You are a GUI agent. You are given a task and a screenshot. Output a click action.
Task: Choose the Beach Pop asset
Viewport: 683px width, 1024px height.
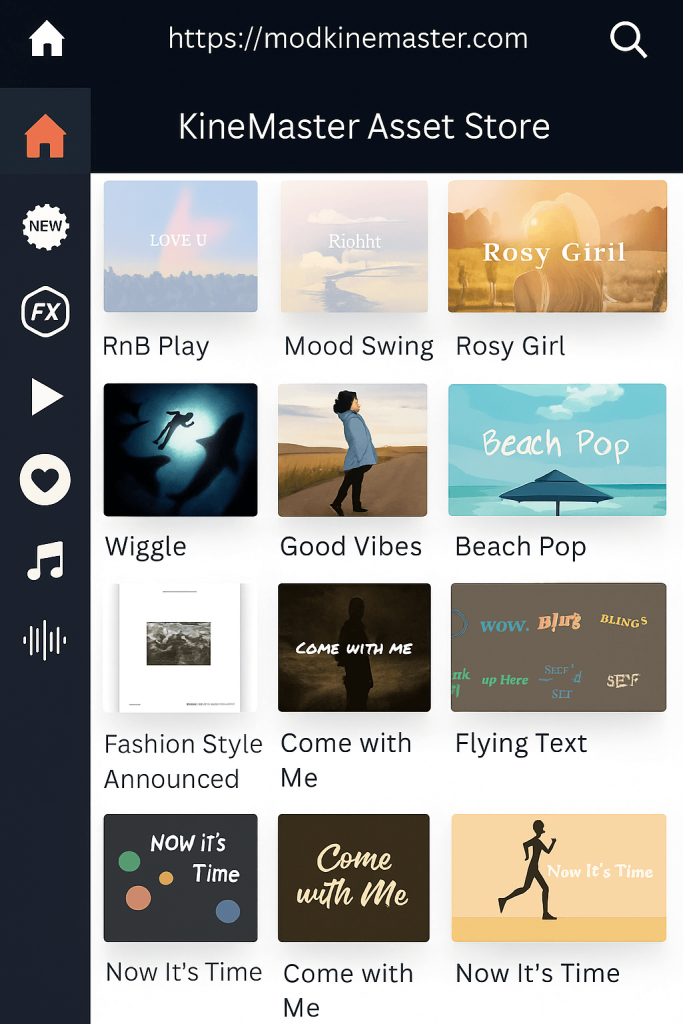pos(557,449)
